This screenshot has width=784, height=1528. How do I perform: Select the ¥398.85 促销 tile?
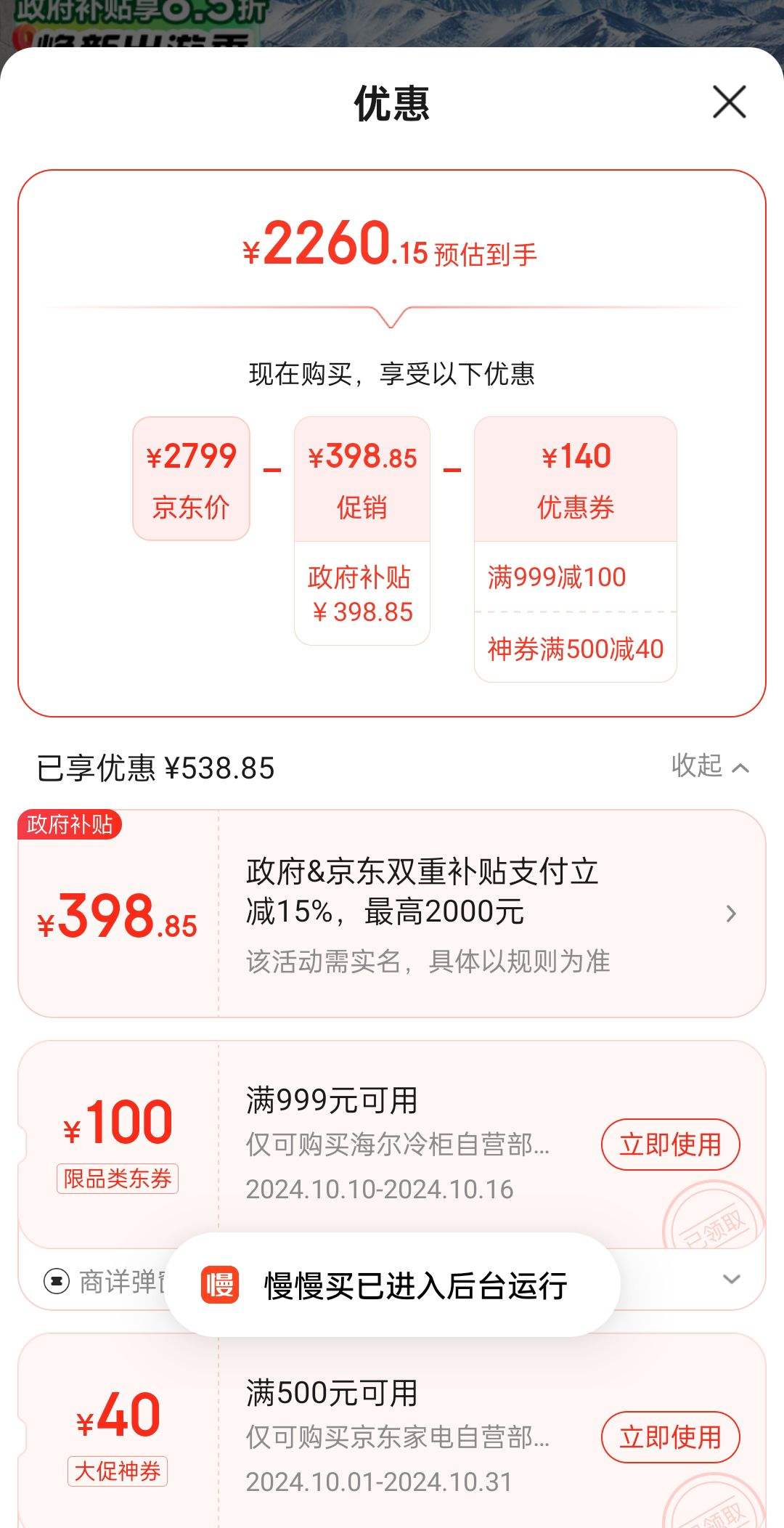pyautogui.click(x=362, y=479)
